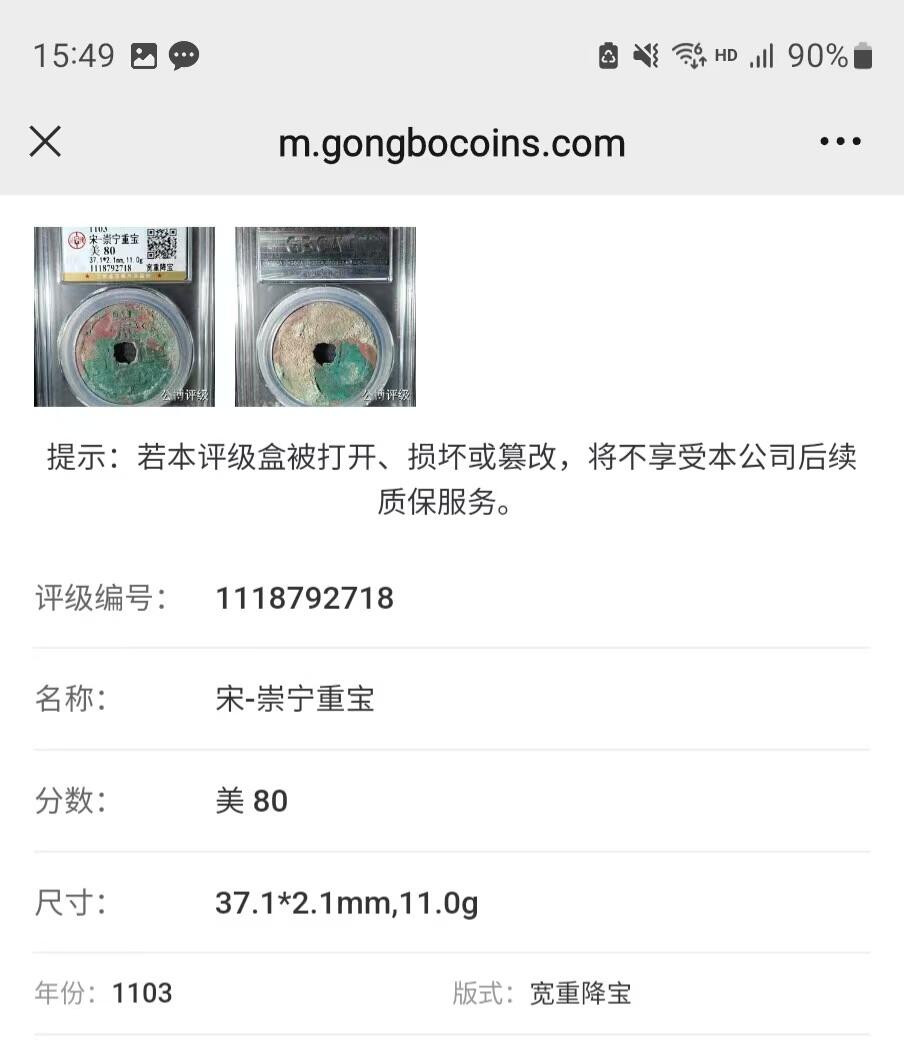904x1040 pixels.
Task: Unmute by tapping the muted sound icon
Action: point(648,56)
